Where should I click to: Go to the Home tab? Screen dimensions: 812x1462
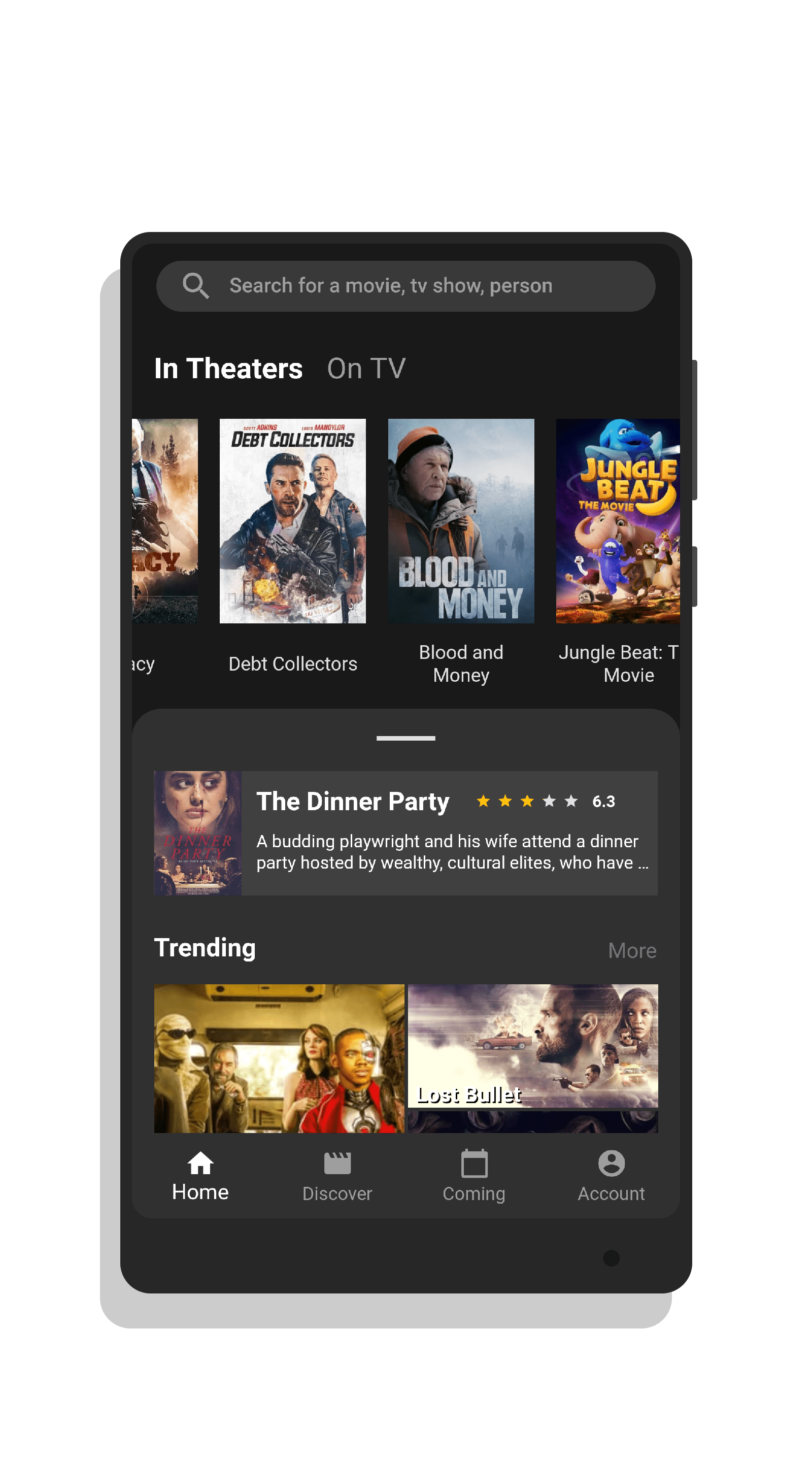200,1176
